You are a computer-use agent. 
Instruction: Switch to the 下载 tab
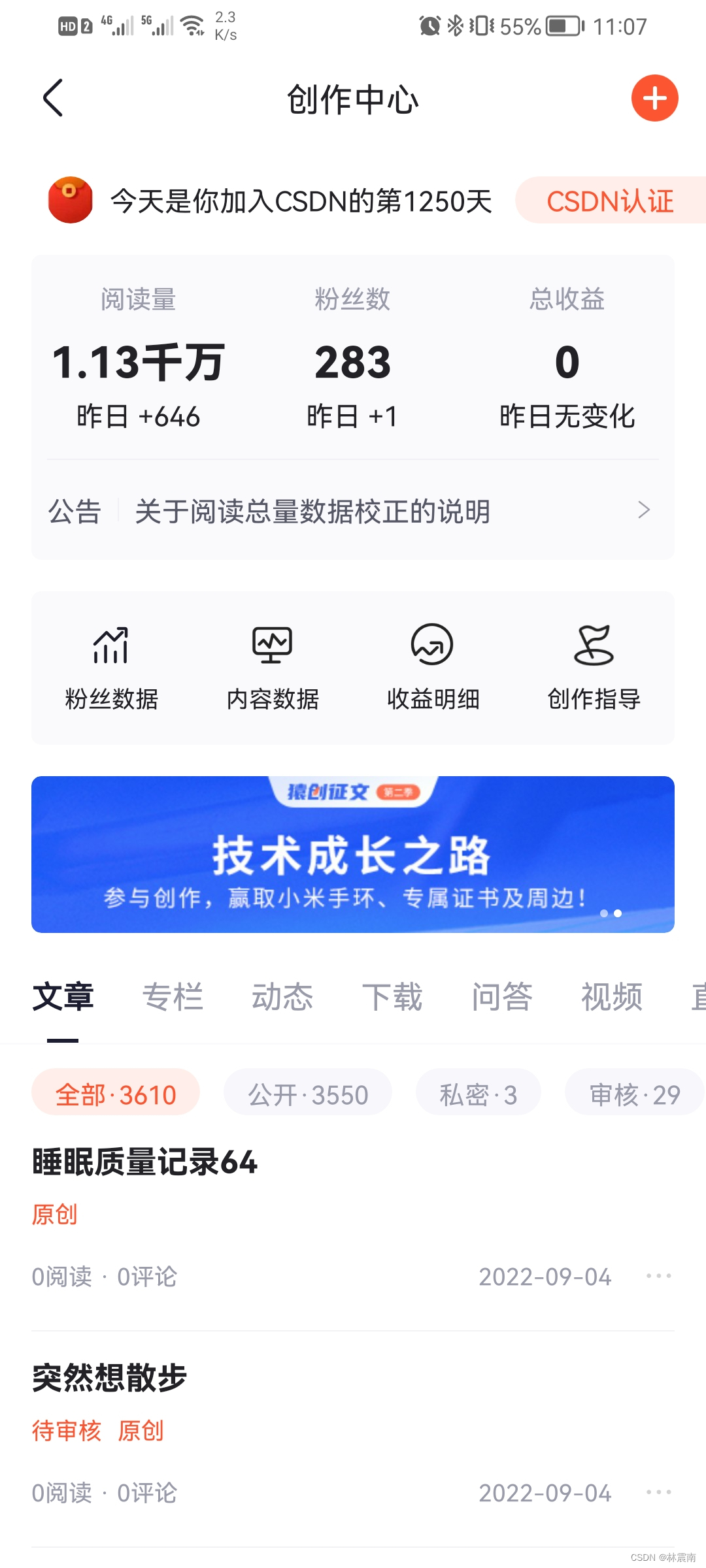pos(392,997)
